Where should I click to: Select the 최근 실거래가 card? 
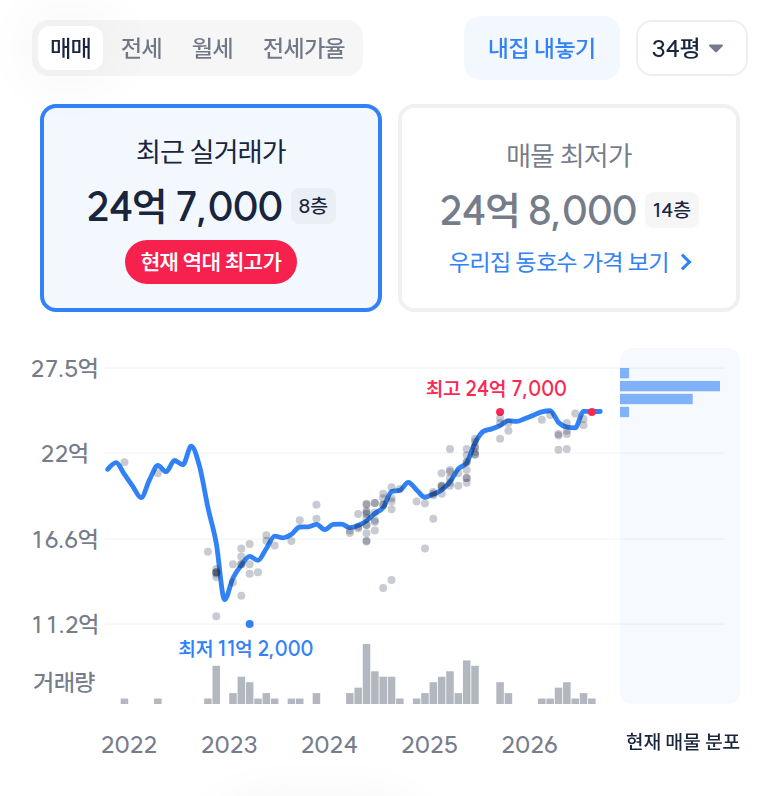click(211, 208)
